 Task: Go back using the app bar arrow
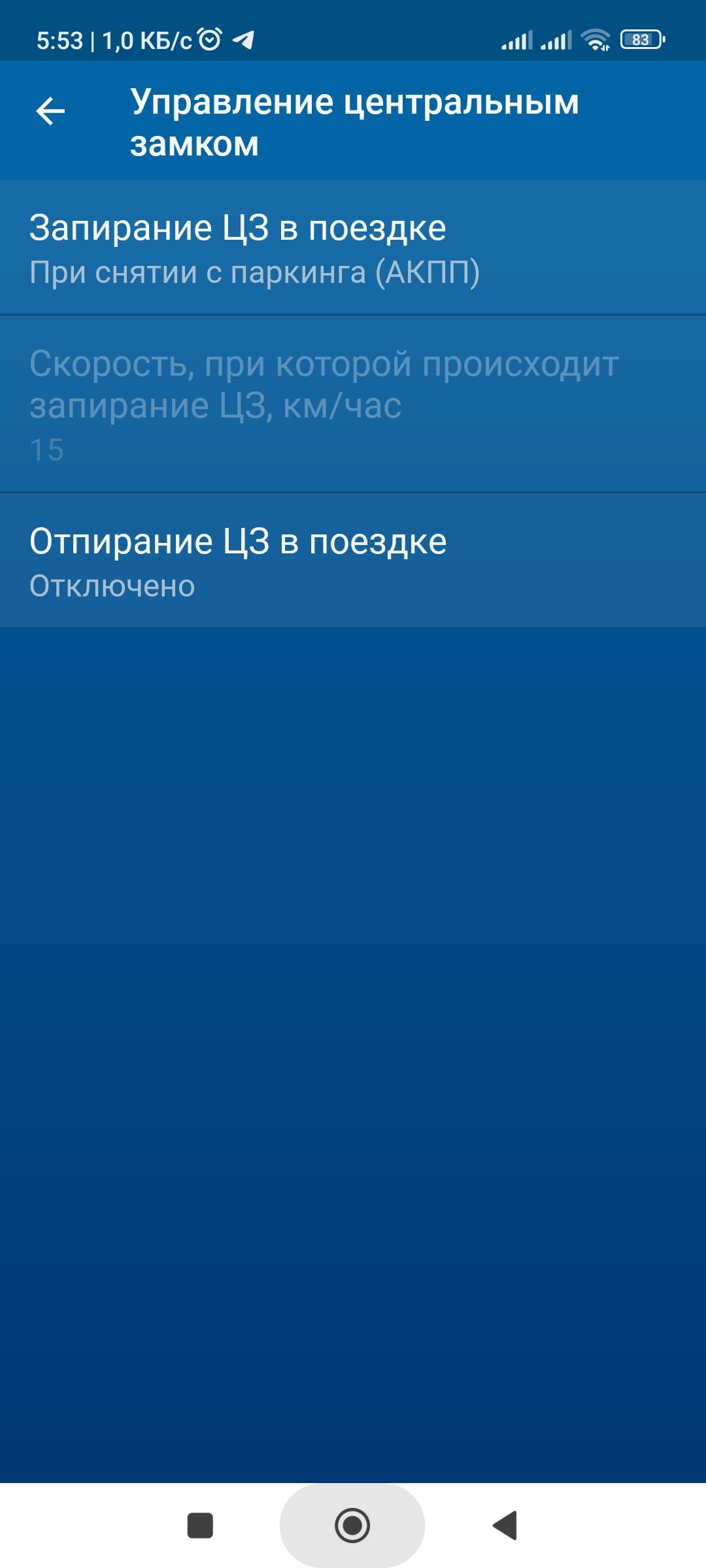pos(50,111)
